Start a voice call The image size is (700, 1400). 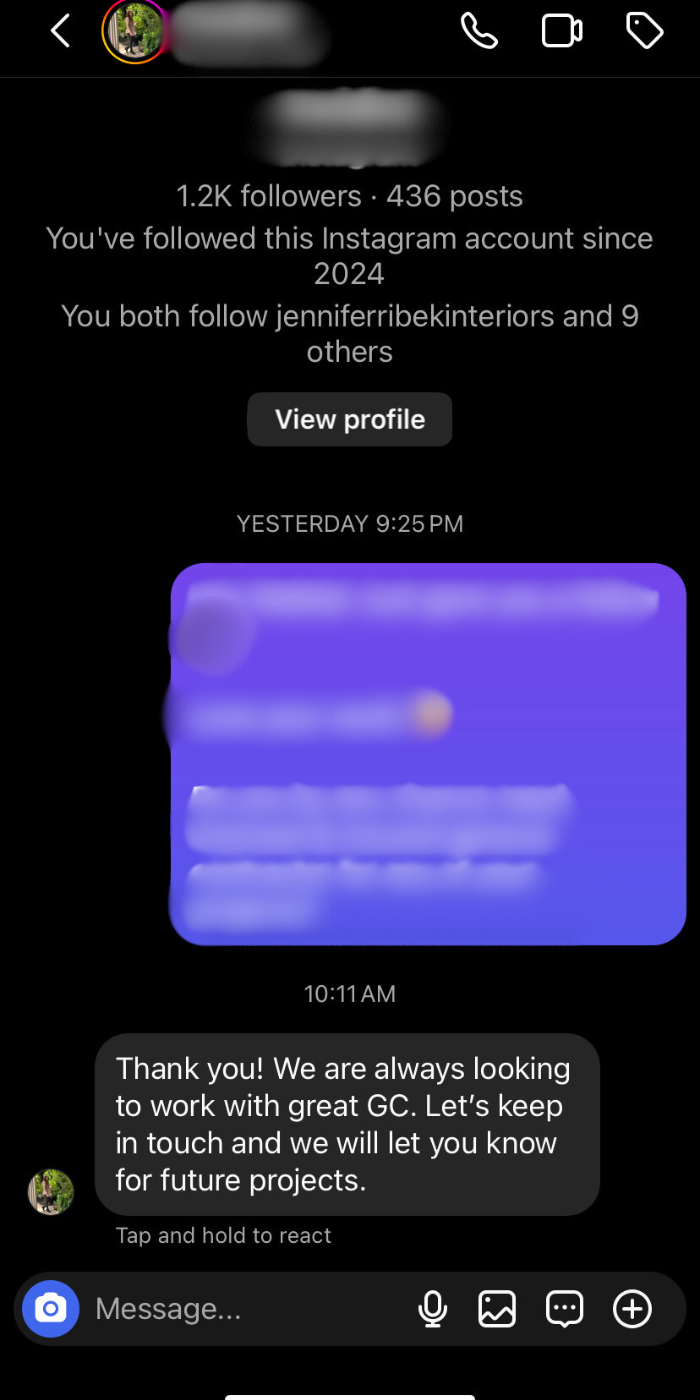(x=479, y=31)
